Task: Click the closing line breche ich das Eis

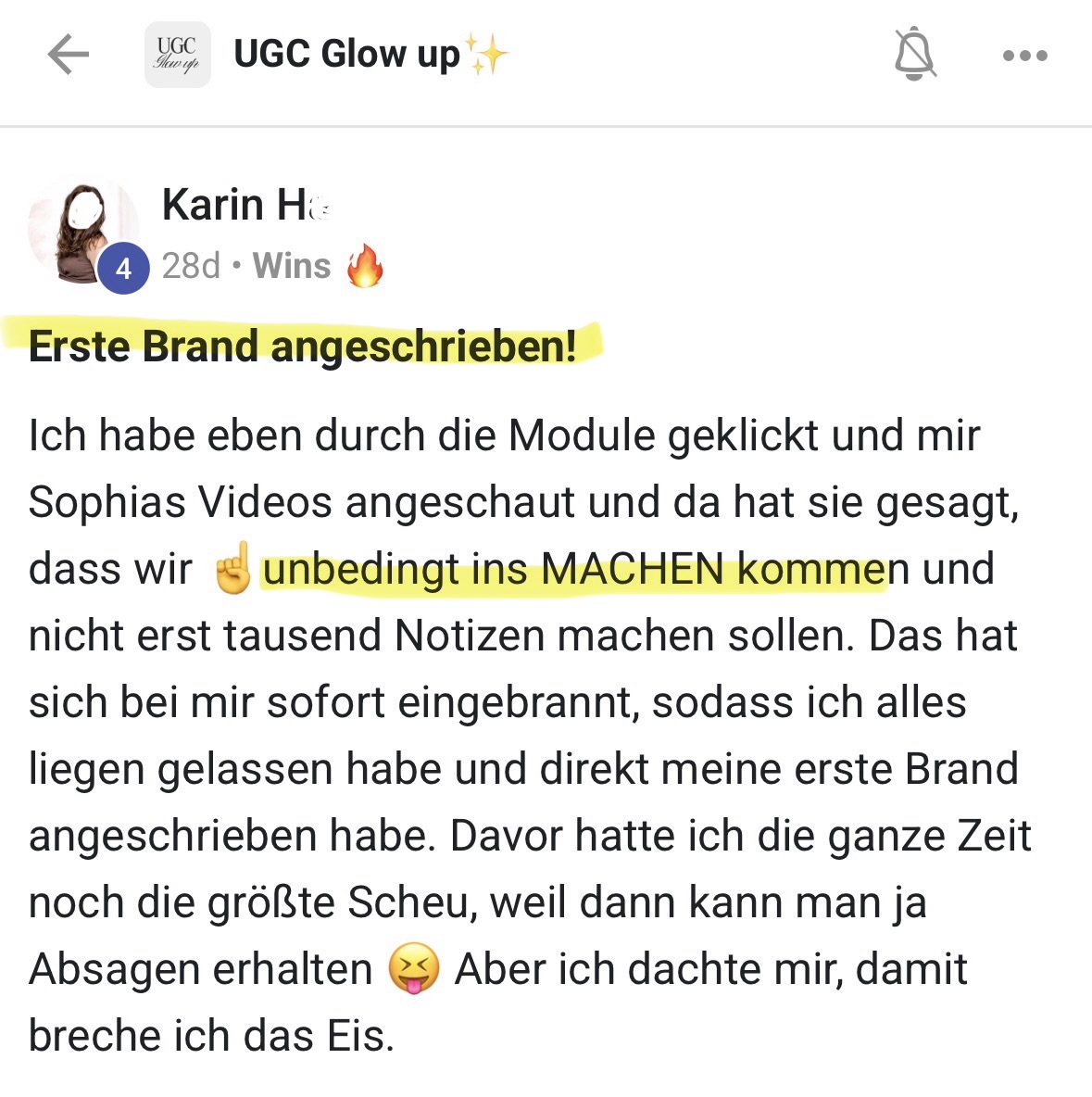Action: coord(211,1035)
